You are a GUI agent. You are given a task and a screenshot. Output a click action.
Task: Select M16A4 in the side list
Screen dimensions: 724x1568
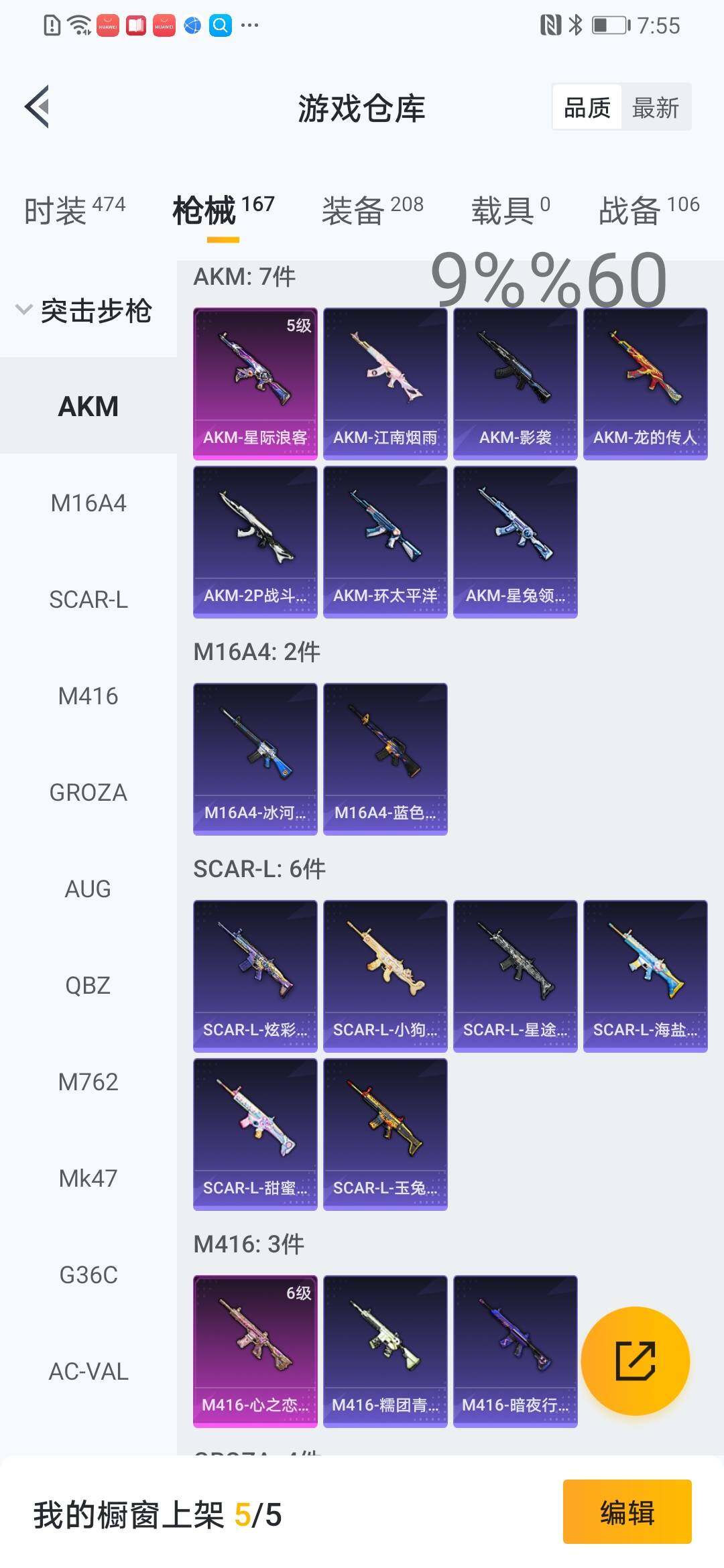88,503
